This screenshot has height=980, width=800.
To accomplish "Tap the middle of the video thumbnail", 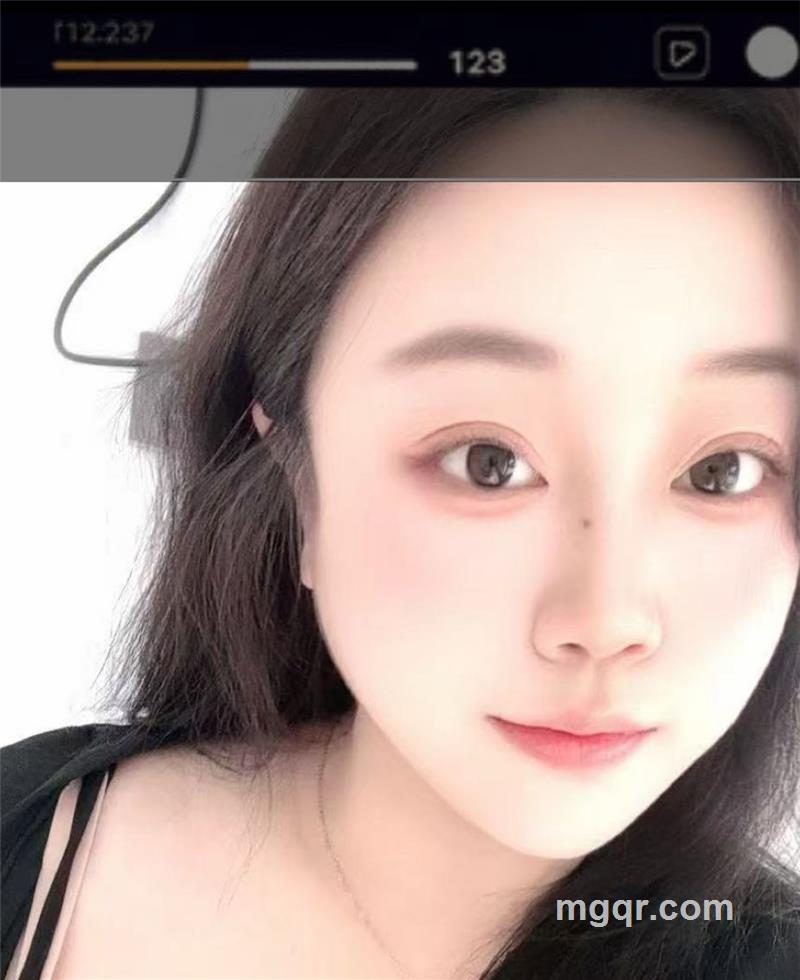I will pos(400,530).
